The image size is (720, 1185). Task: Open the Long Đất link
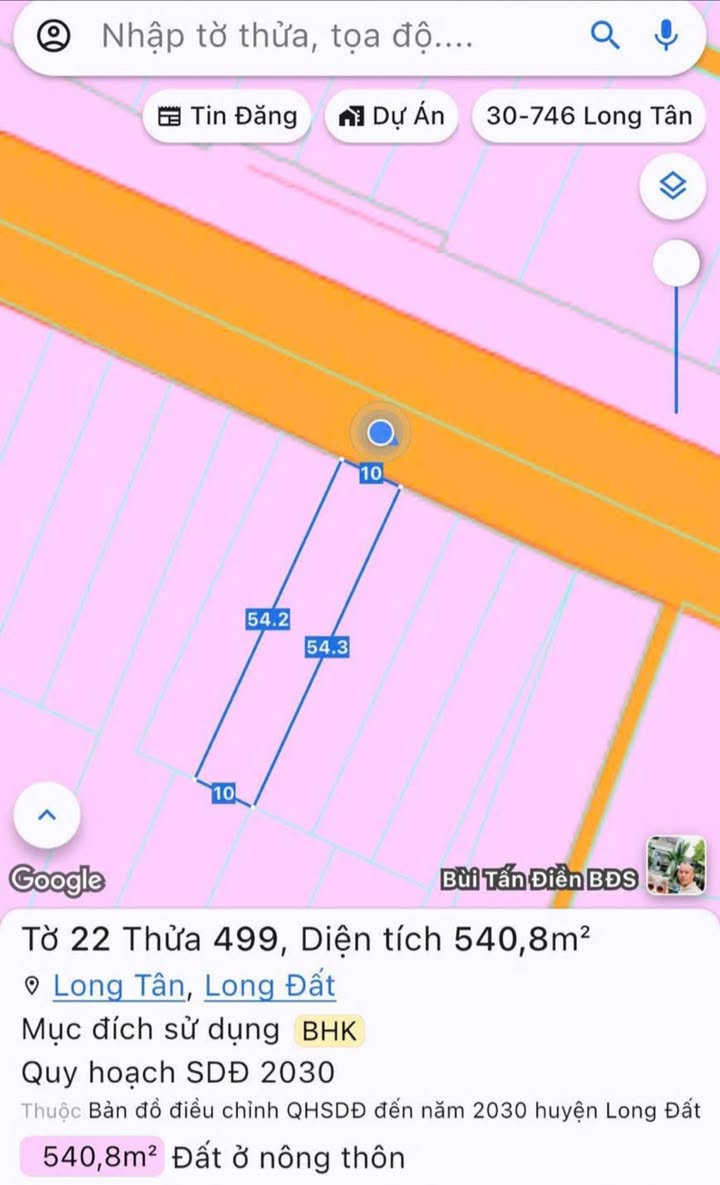[x=270, y=986]
